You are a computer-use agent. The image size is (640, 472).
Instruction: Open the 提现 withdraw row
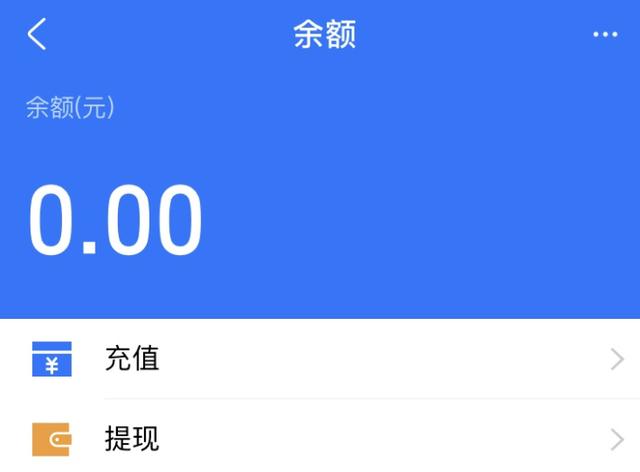pos(320,438)
